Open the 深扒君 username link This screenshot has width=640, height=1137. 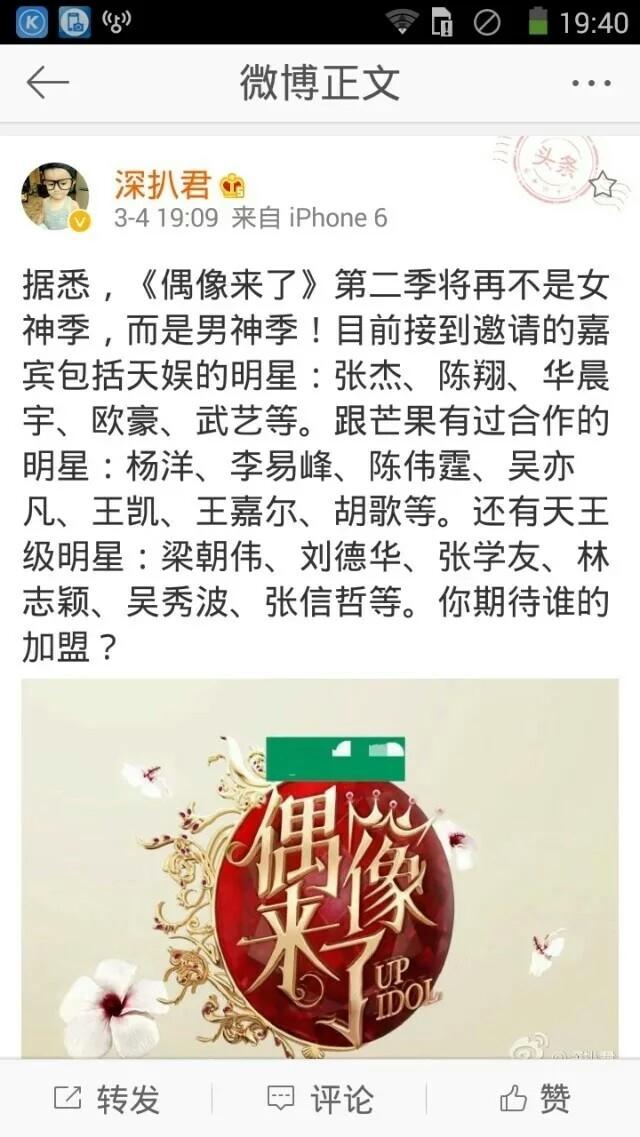tap(162, 186)
